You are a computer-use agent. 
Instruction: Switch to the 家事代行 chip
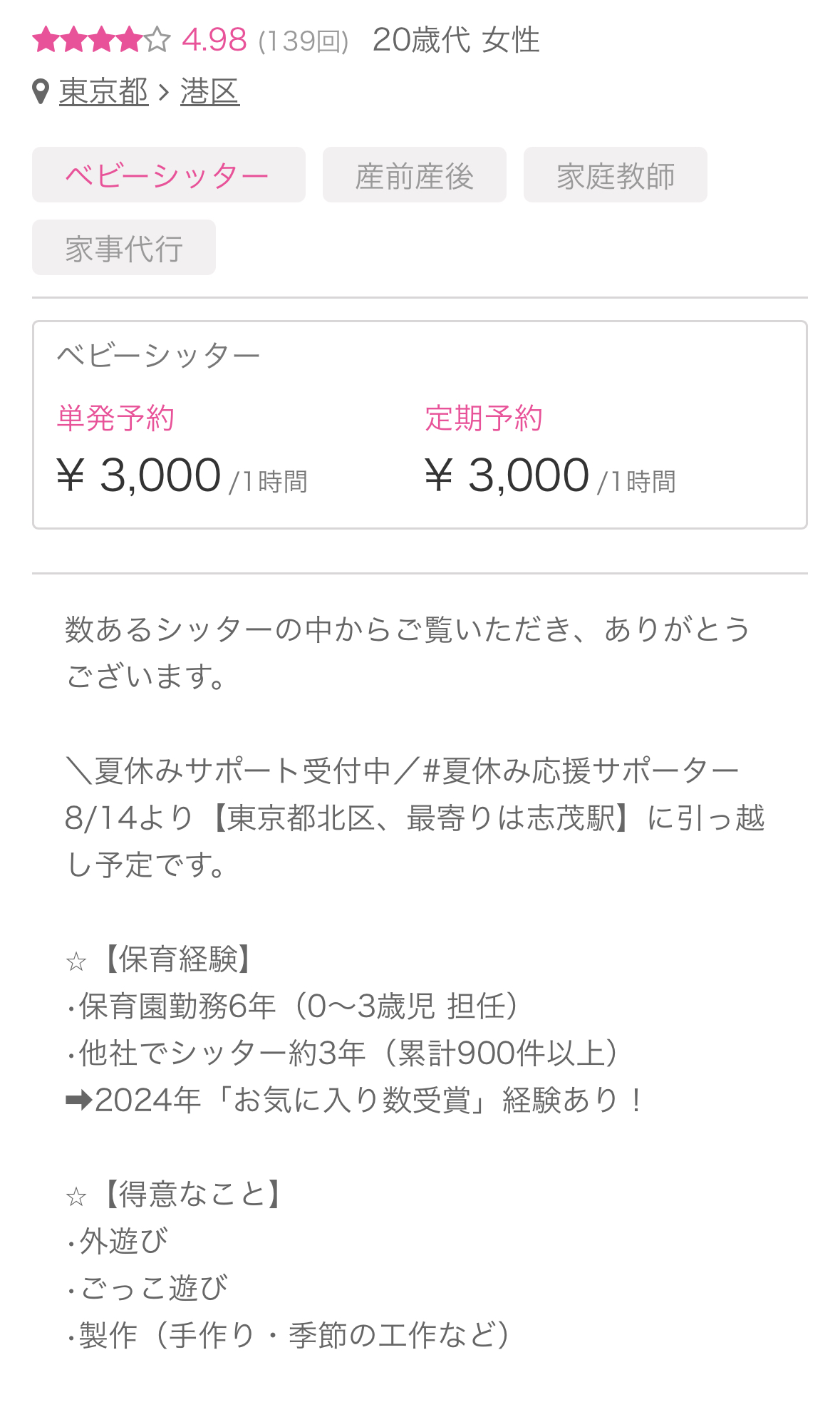pyautogui.click(x=124, y=248)
